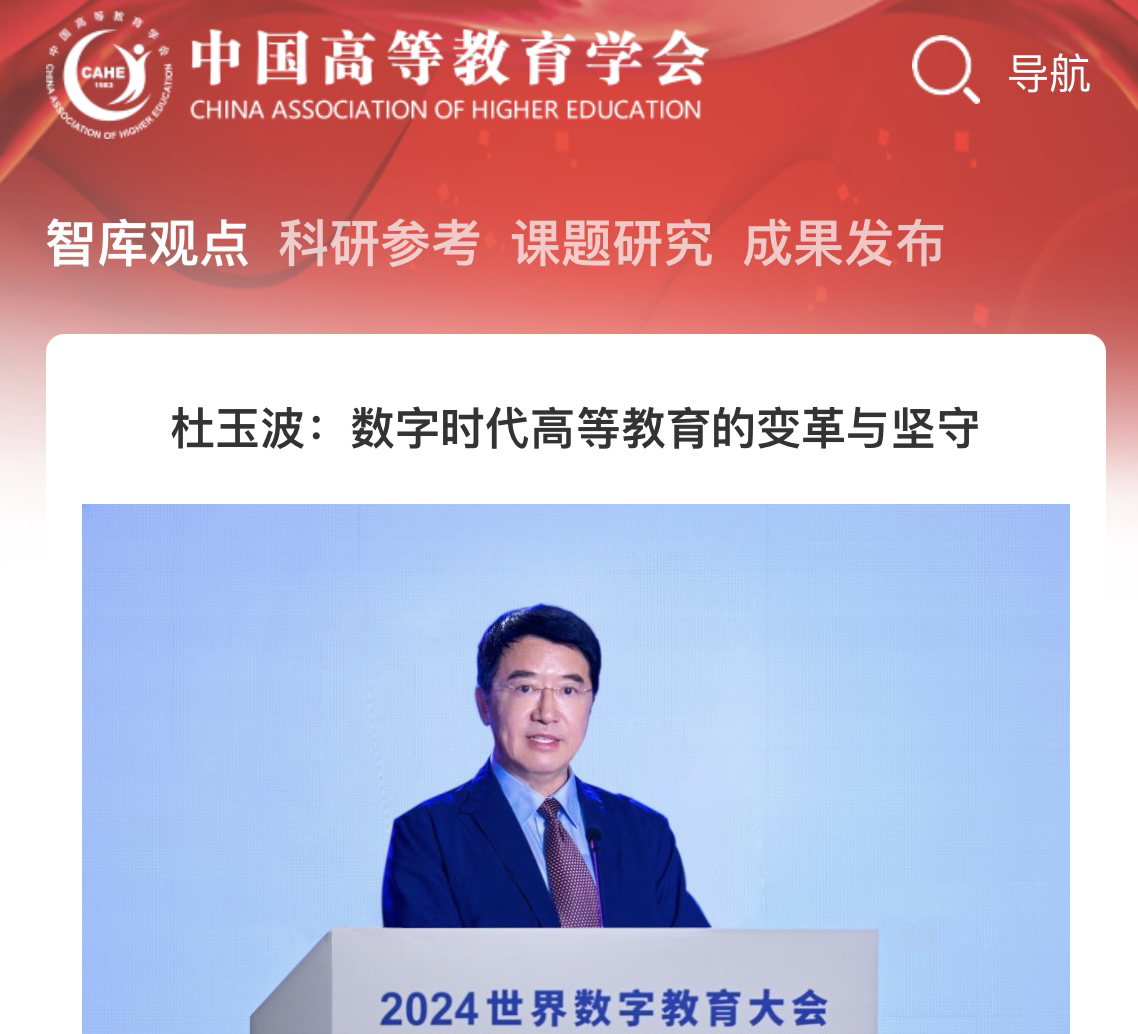The image size is (1138, 1034).
Task: Switch to the 科研参考 tab
Action: coord(379,243)
